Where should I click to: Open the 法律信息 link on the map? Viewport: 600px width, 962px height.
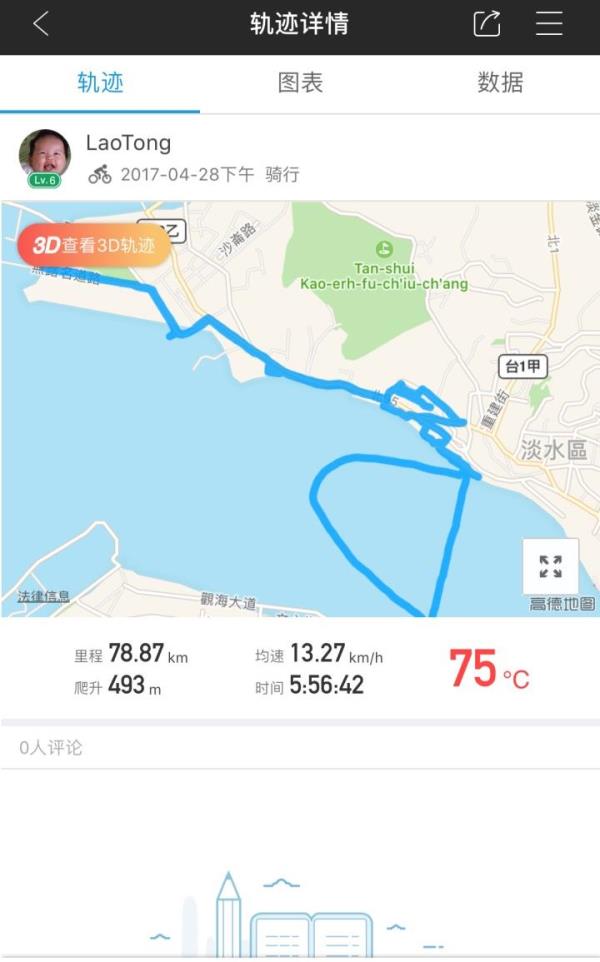(44, 596)
